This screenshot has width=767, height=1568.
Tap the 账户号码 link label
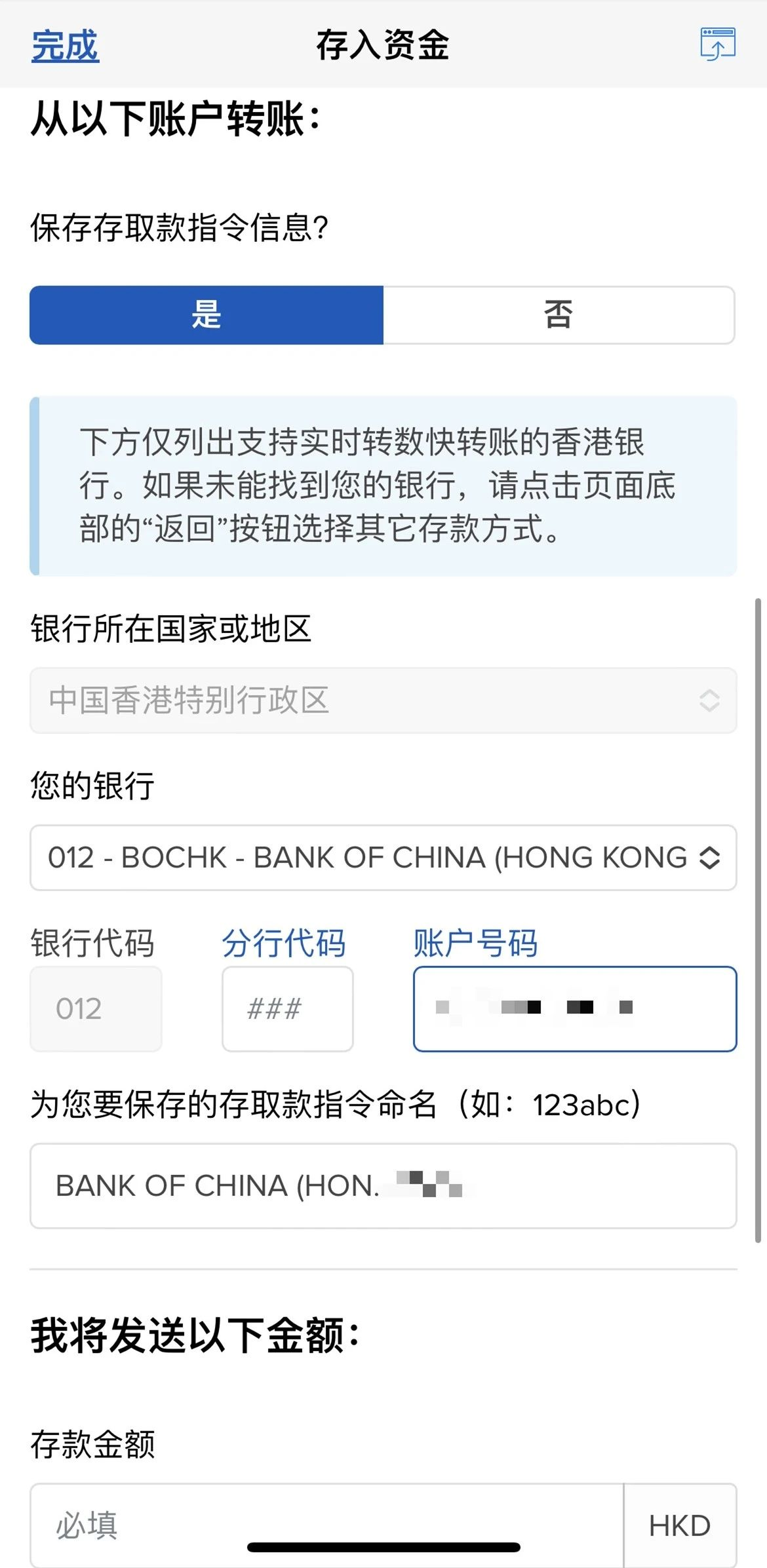(475, 944)
